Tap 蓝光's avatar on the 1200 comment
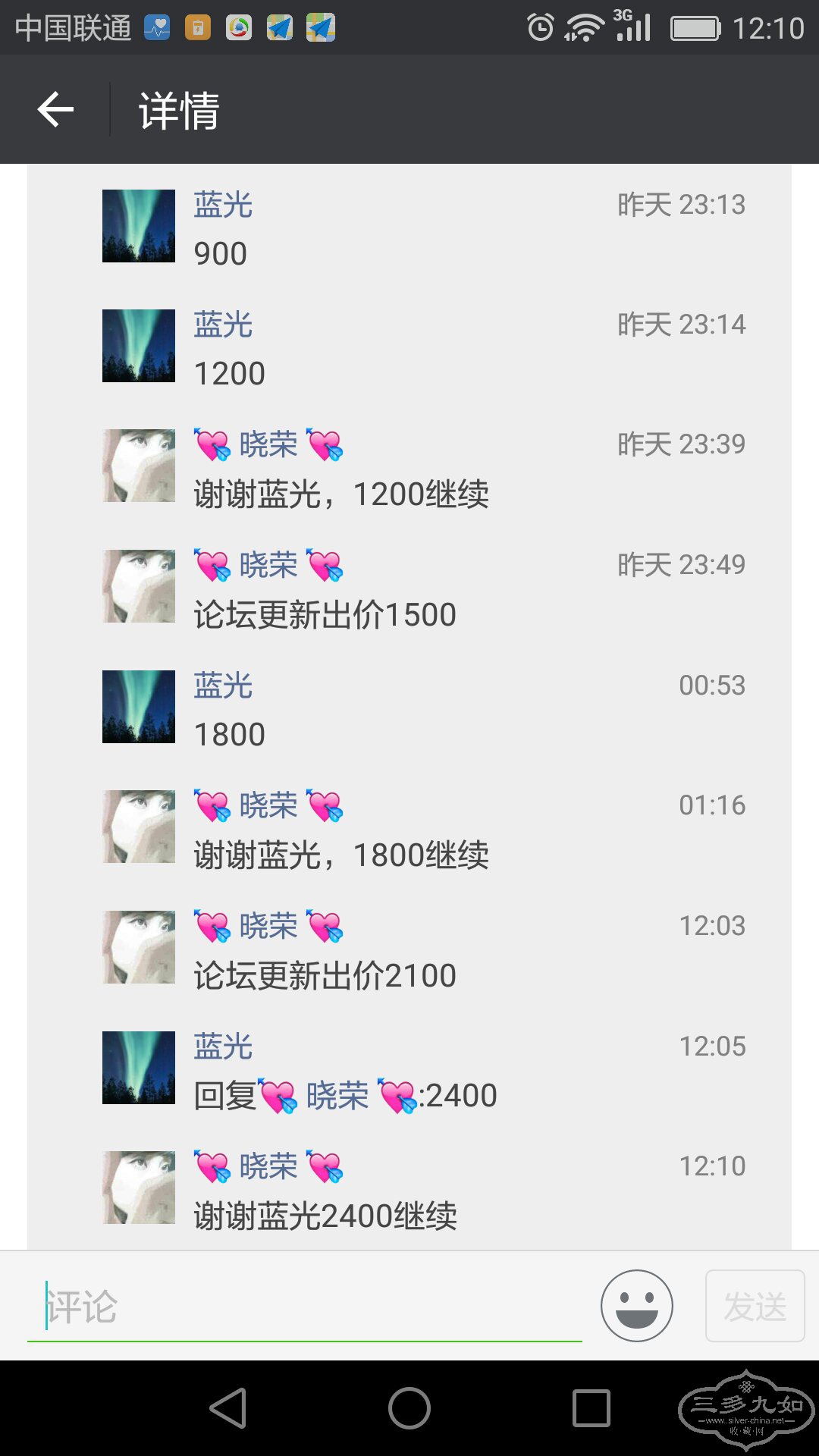 tap(139, 346)
